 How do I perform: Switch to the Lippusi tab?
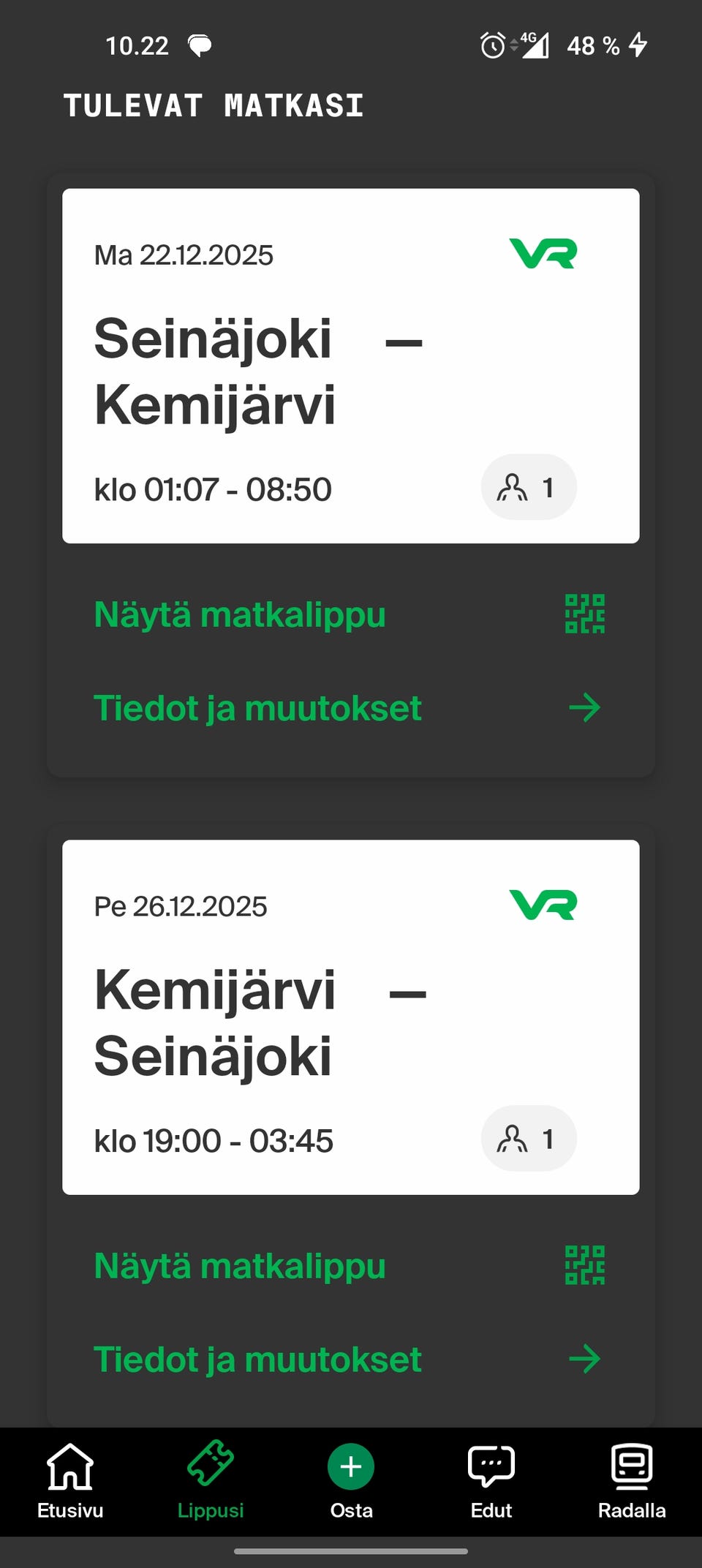pos(211,1485)
